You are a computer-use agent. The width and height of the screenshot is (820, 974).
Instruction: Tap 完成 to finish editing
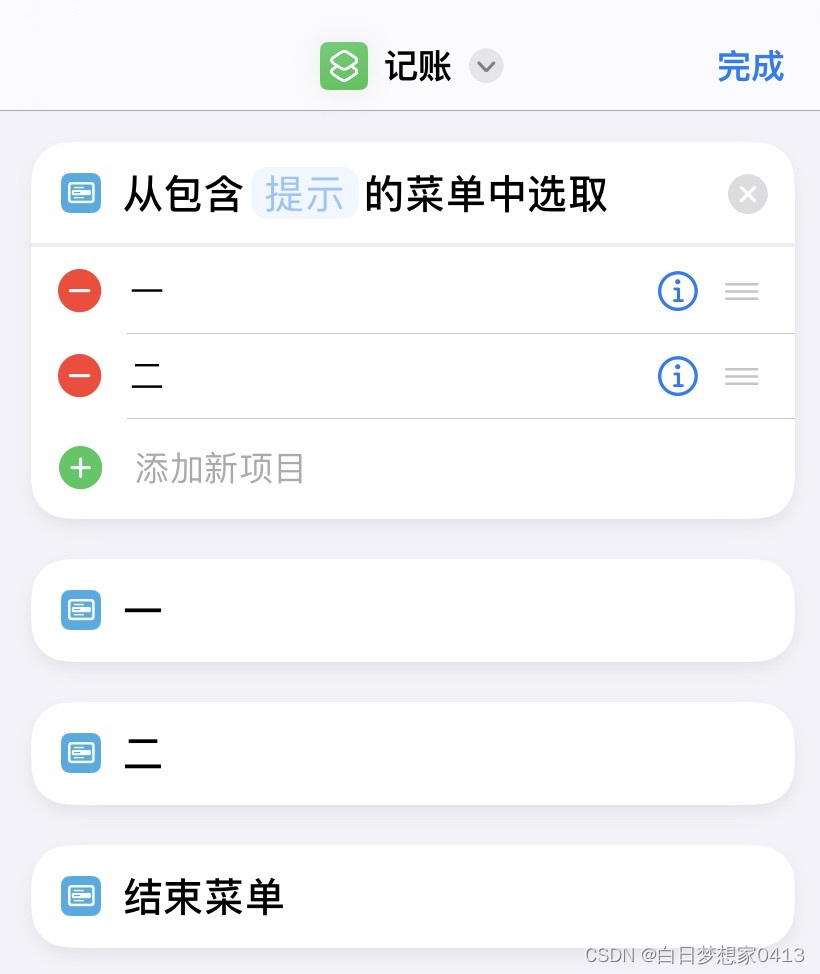[750, 67]
